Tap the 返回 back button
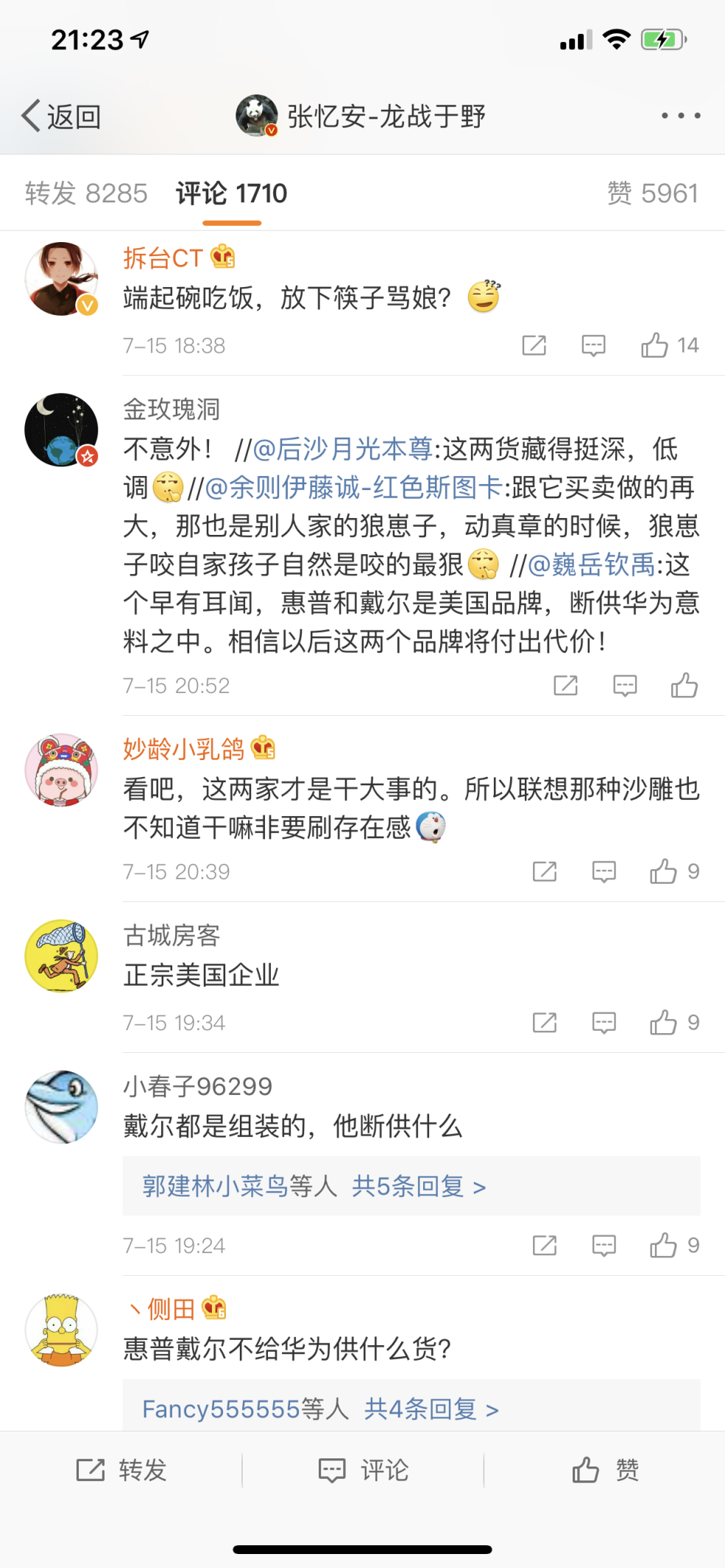This screenshot has height=1568, width=725. (61, 116)
